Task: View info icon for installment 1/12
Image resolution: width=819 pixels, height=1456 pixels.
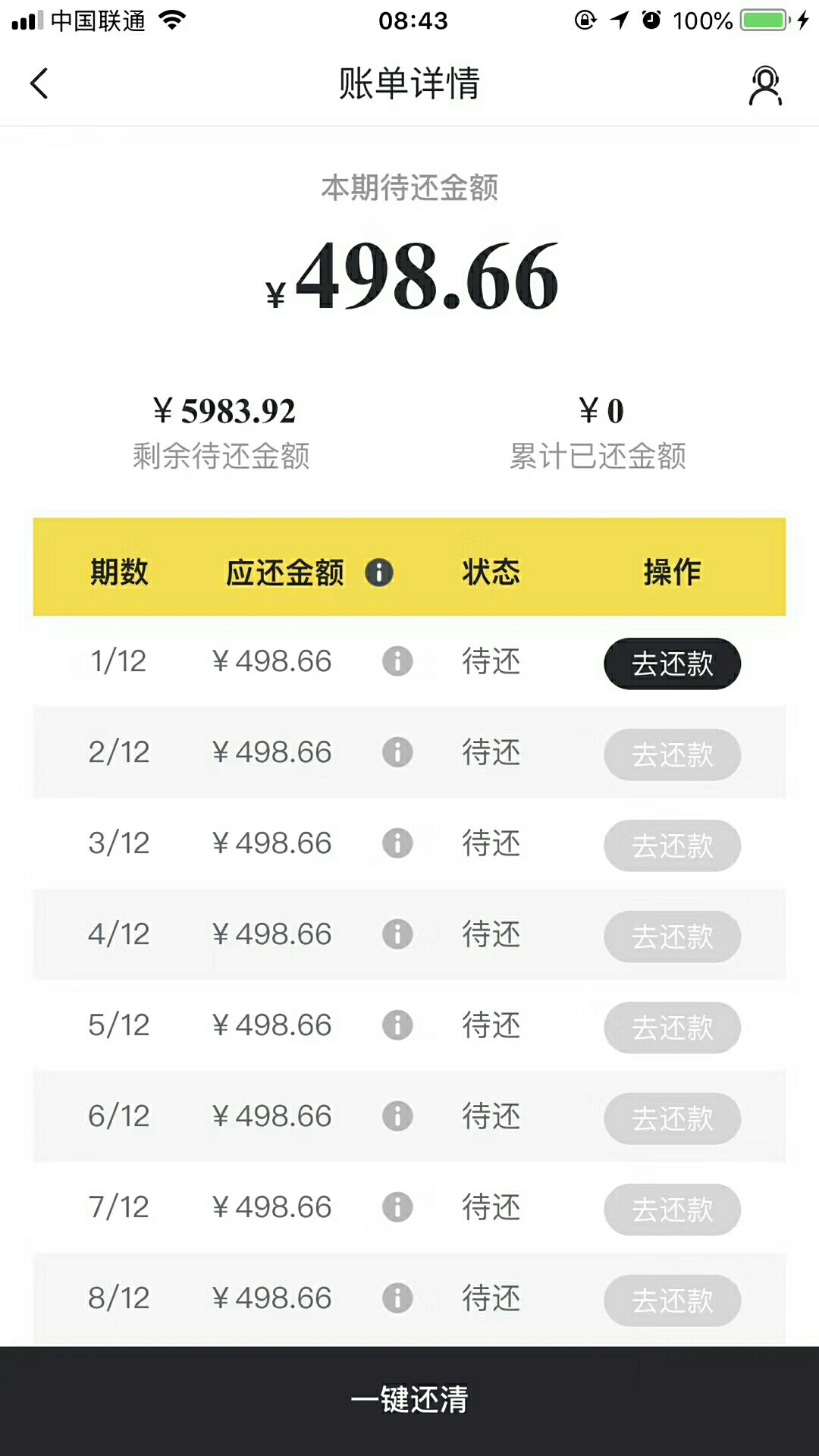Action: (397, 661)
